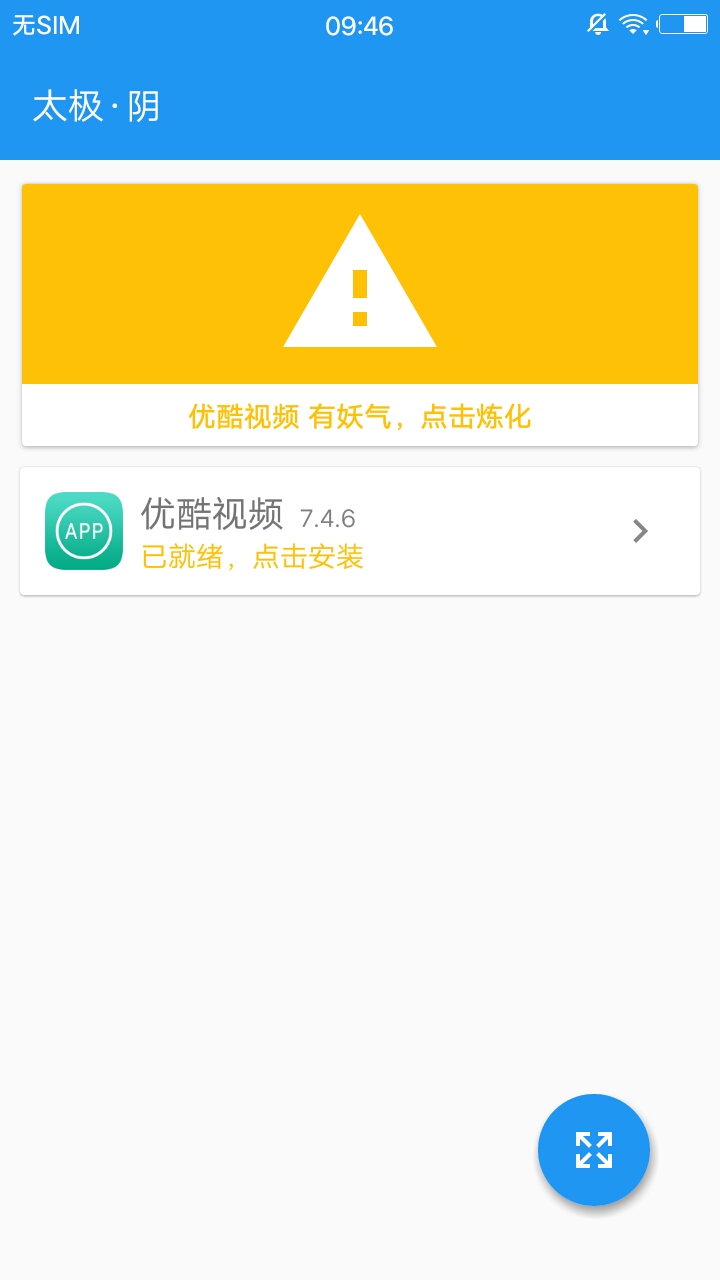Select the green APP badge thumbnail
The height and width of the screenshot is (1280, 720).
coord(83,530)
